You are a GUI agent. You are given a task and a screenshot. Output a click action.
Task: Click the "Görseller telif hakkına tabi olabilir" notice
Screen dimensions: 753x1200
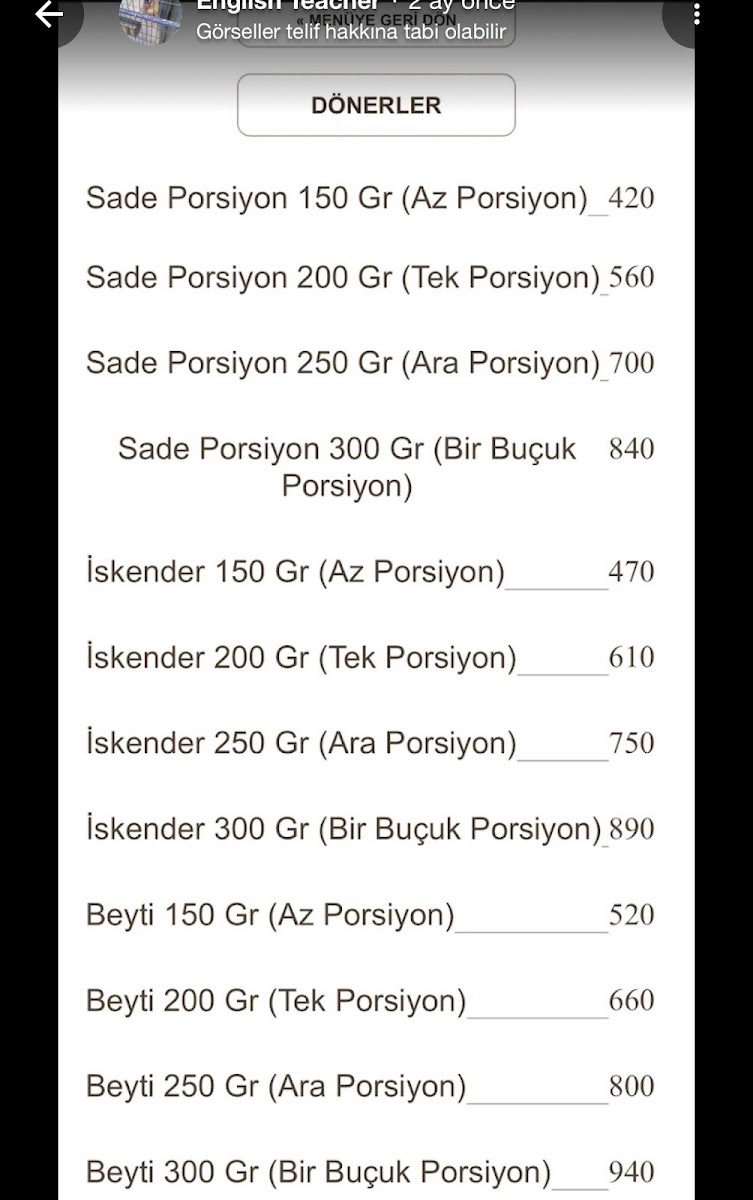click(350, 30)
